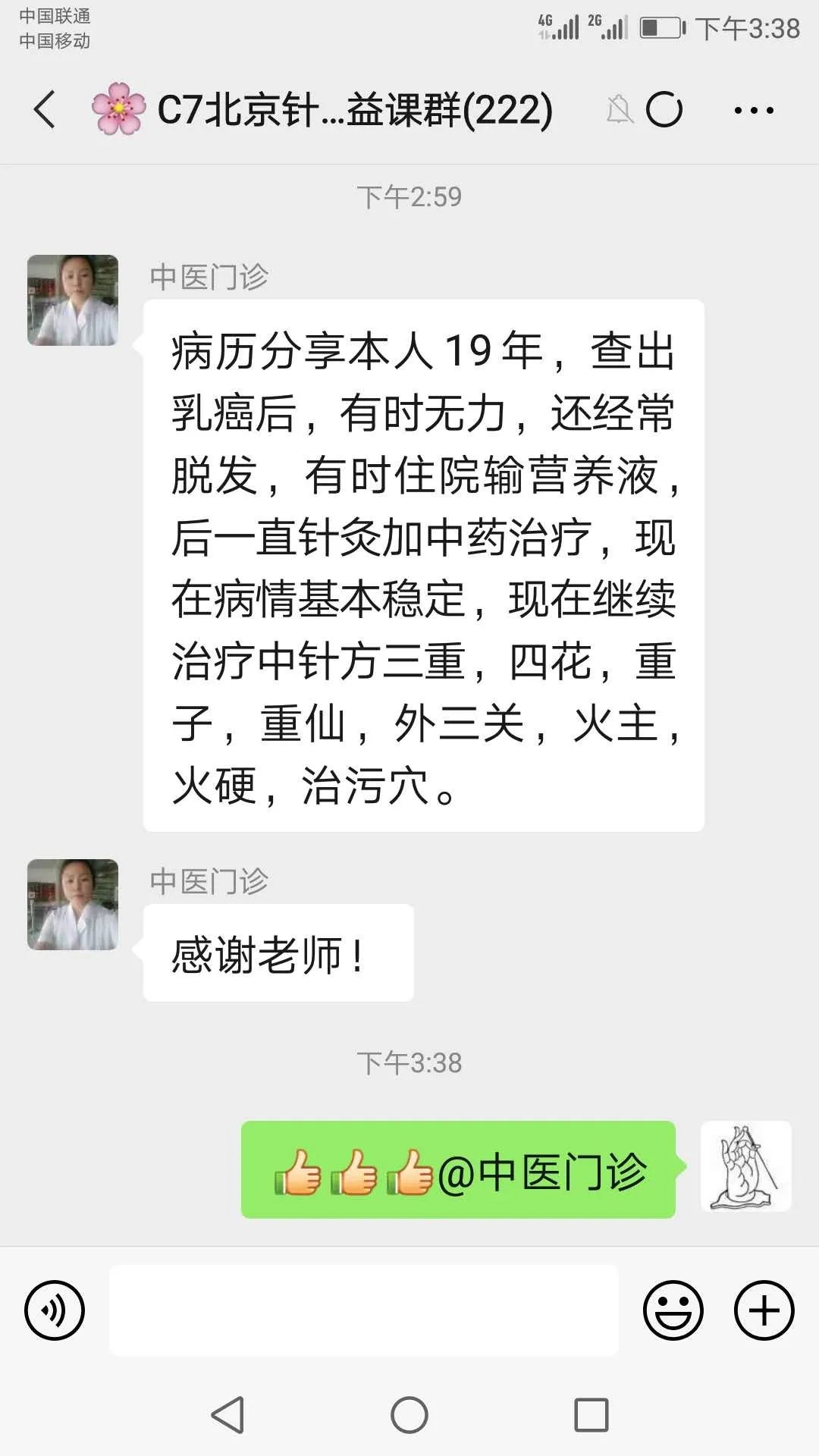Open the three-dot chat info menu
Image resolution: width=819 pixels, height=1456 pixels.
tap(754, 111)
